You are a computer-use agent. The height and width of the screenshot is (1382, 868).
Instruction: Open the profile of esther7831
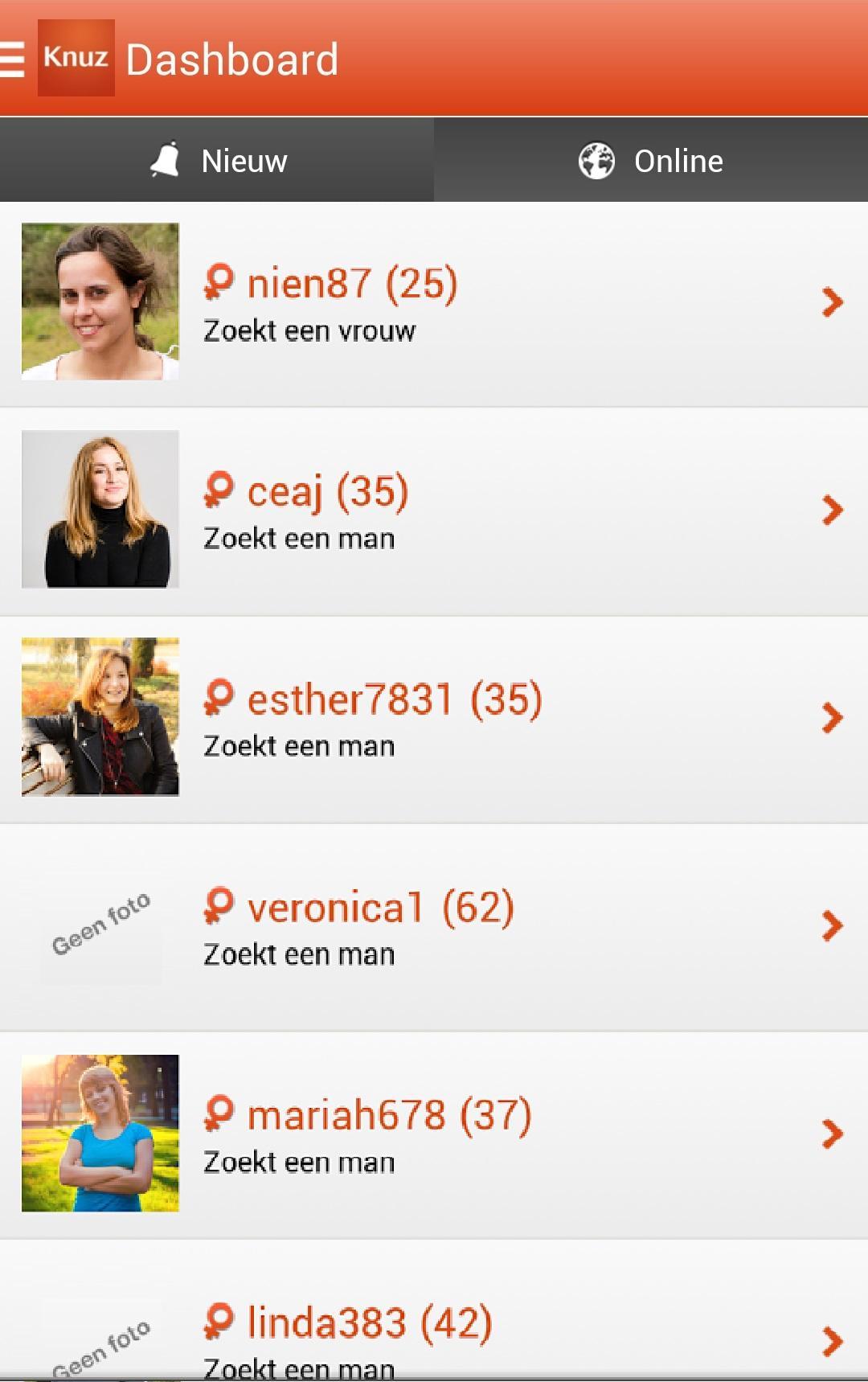(395, 699)
